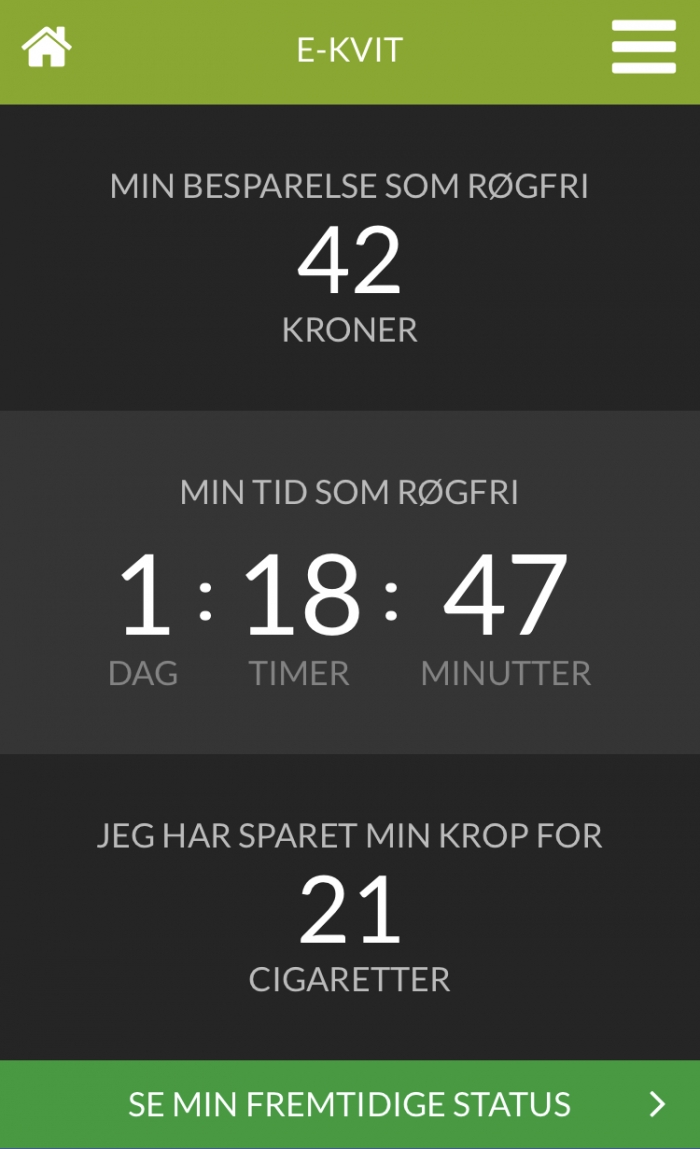Open the hamburger menu

(x=644, y=47)
